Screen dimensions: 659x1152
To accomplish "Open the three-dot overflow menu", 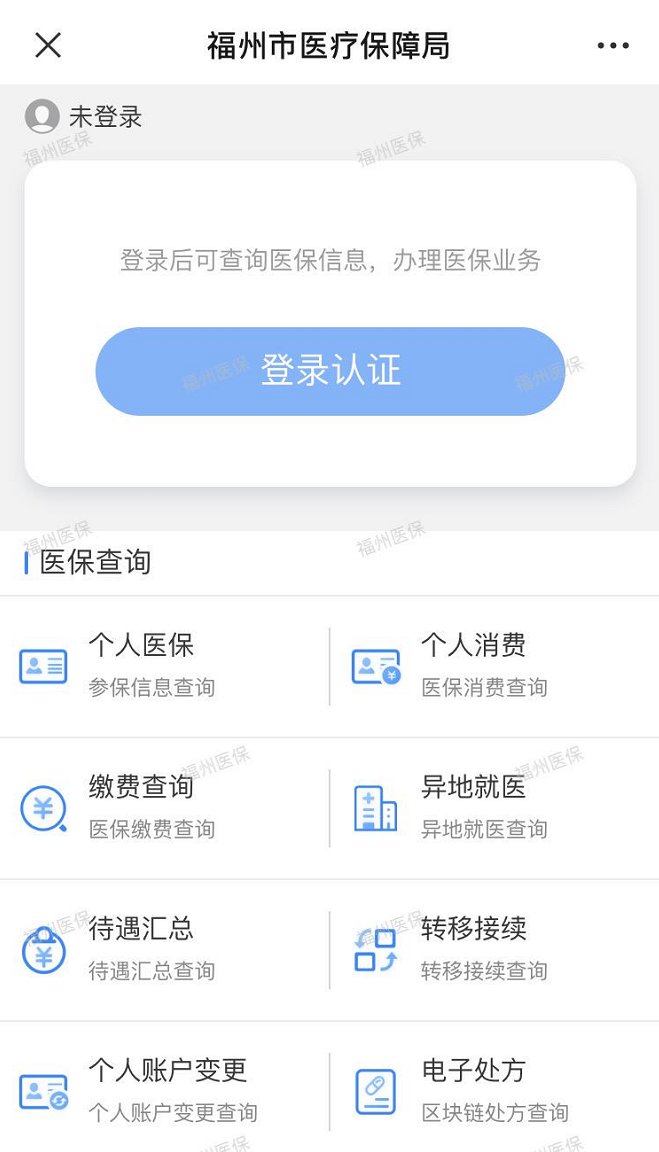I will coord(613,45).
